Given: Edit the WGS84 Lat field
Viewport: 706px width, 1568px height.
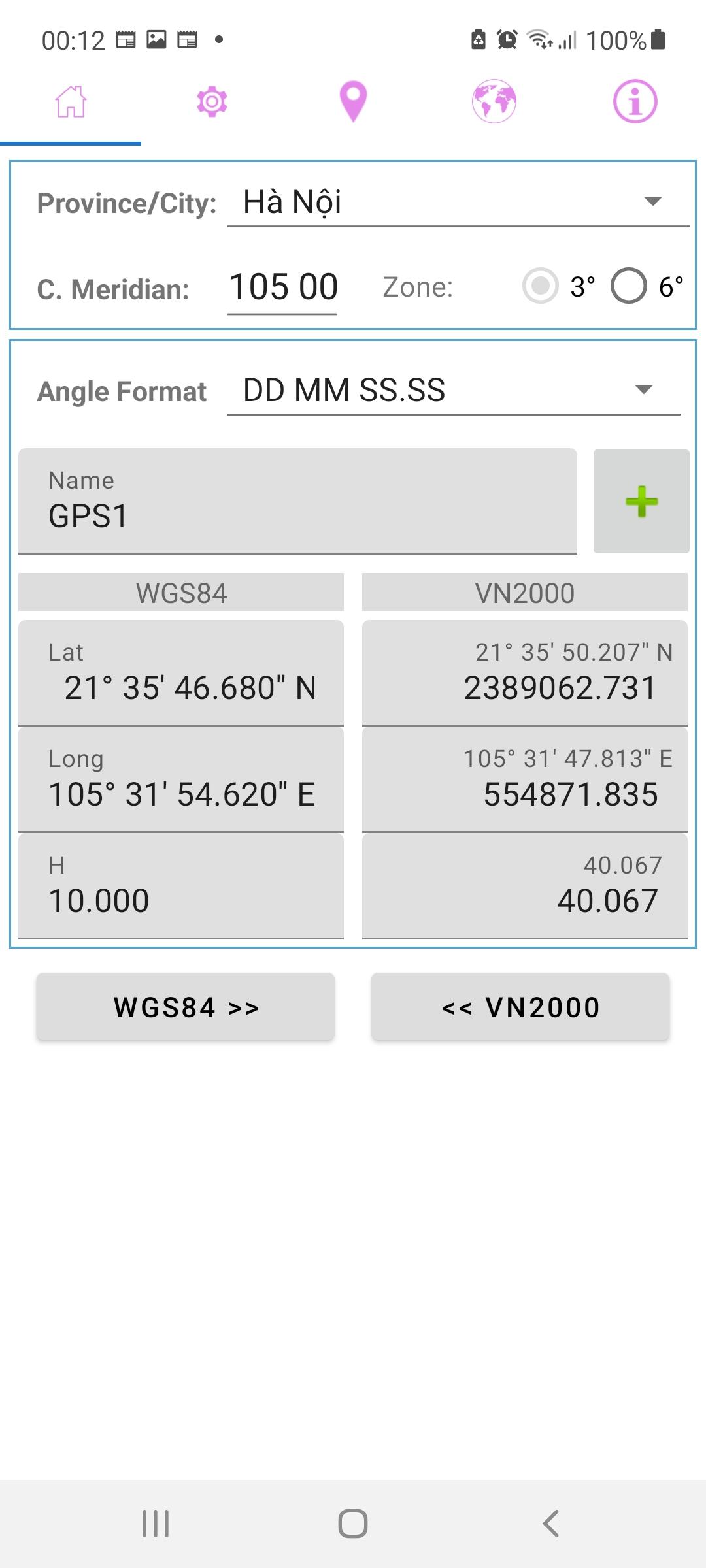Looking at the screenshot, I should pyautogui.click(x=181, y=673).
